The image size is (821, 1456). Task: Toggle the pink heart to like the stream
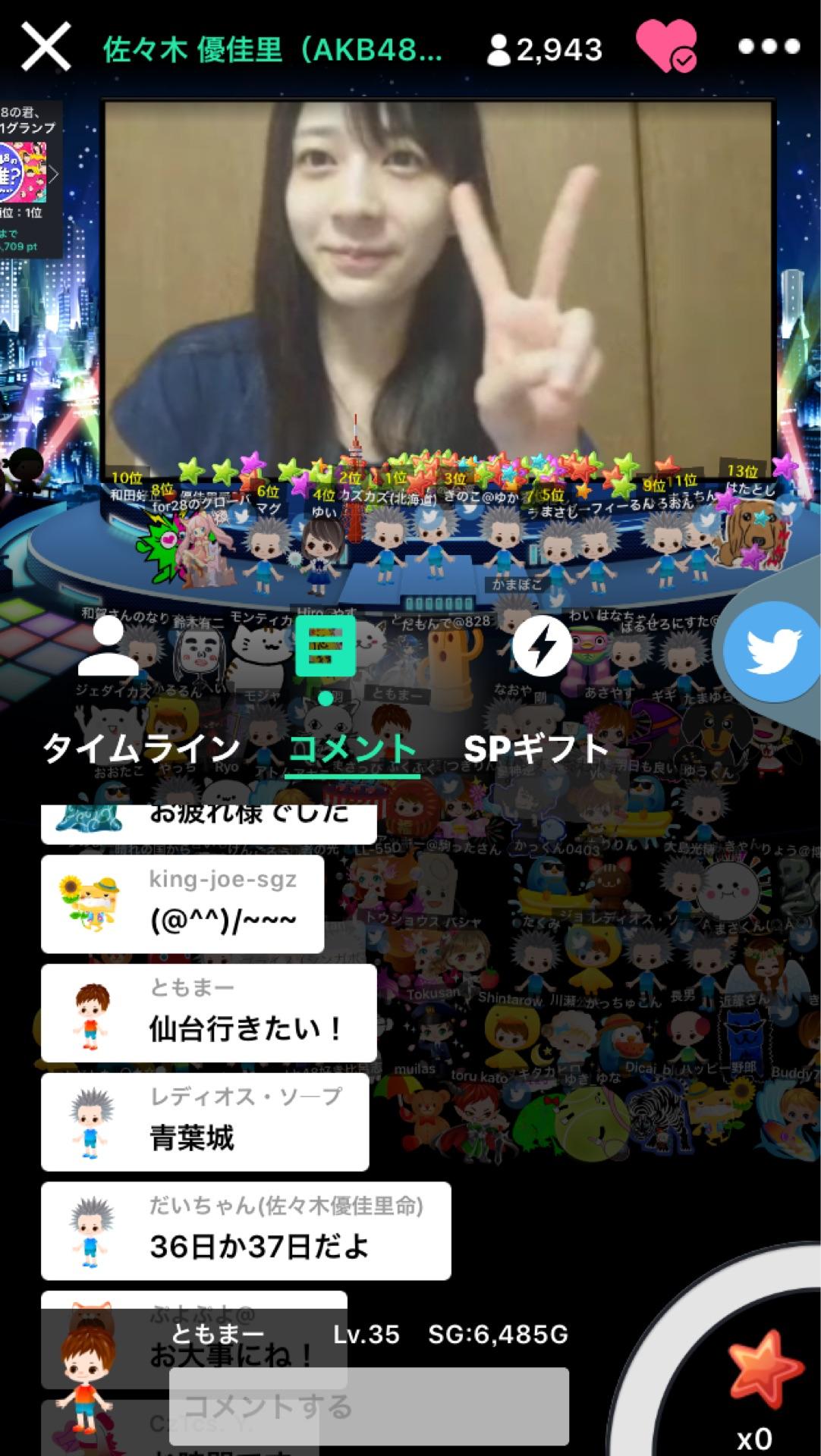click(x=666, y=45)
